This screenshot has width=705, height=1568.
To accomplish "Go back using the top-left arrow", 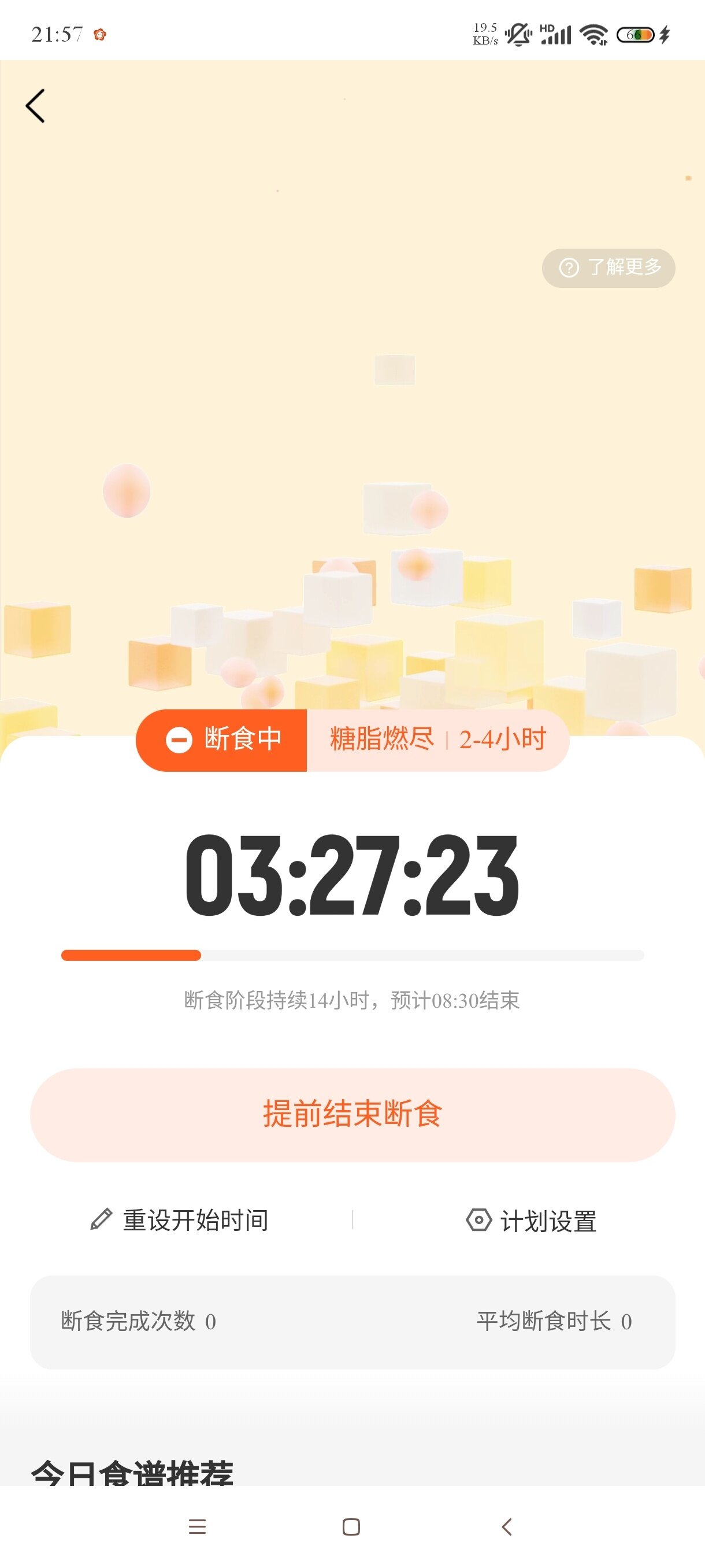I will tap(35, 106).
